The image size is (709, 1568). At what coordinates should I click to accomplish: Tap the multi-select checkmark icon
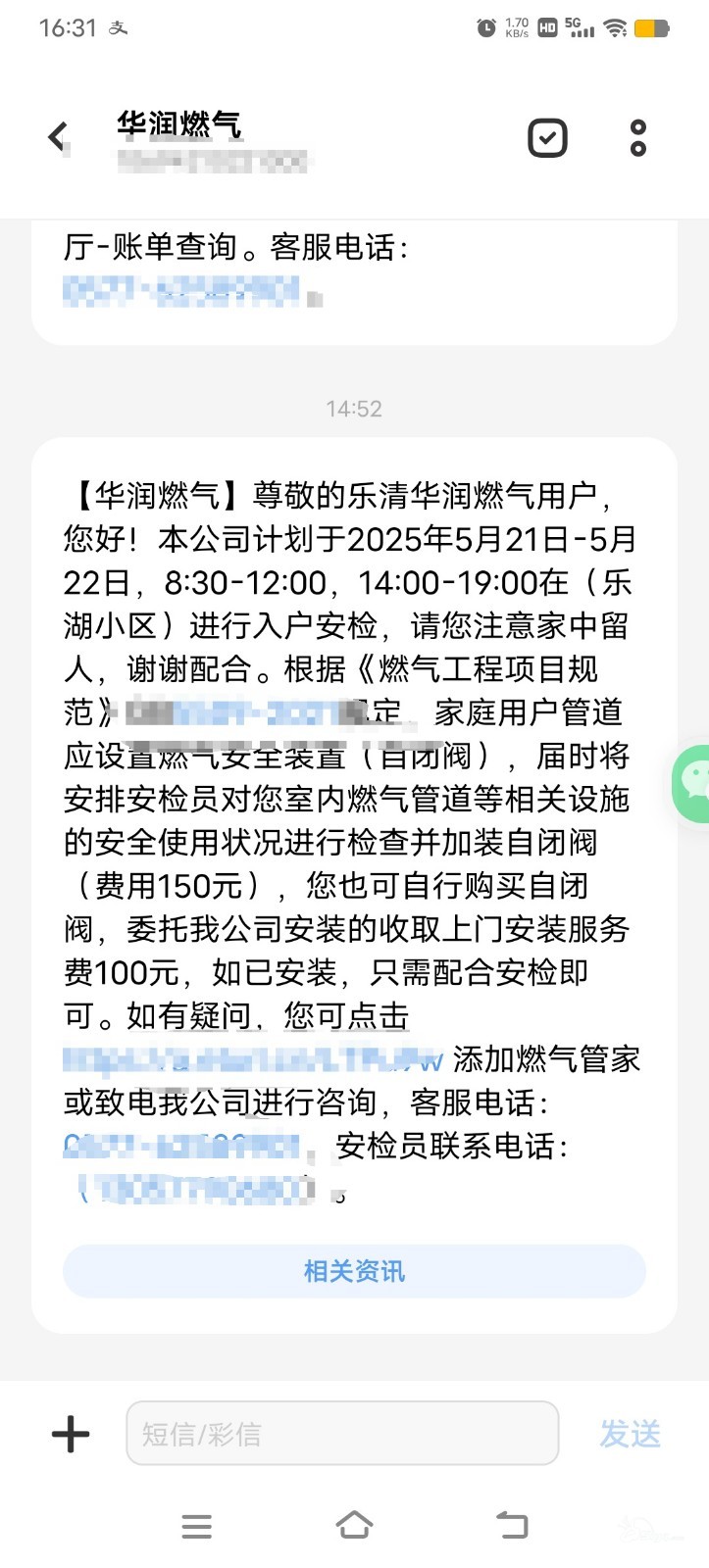(x=547, y=137)
